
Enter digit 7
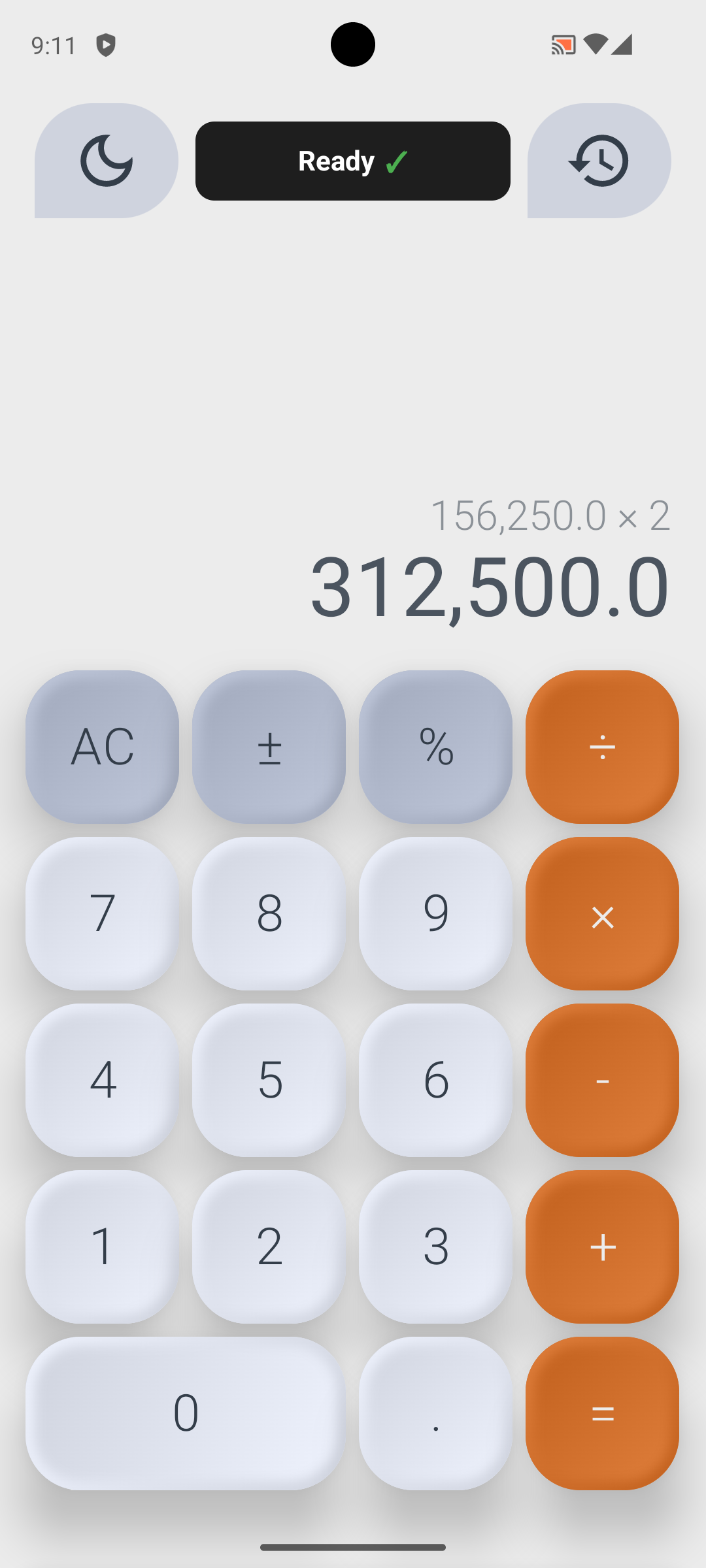pos(102,913)
